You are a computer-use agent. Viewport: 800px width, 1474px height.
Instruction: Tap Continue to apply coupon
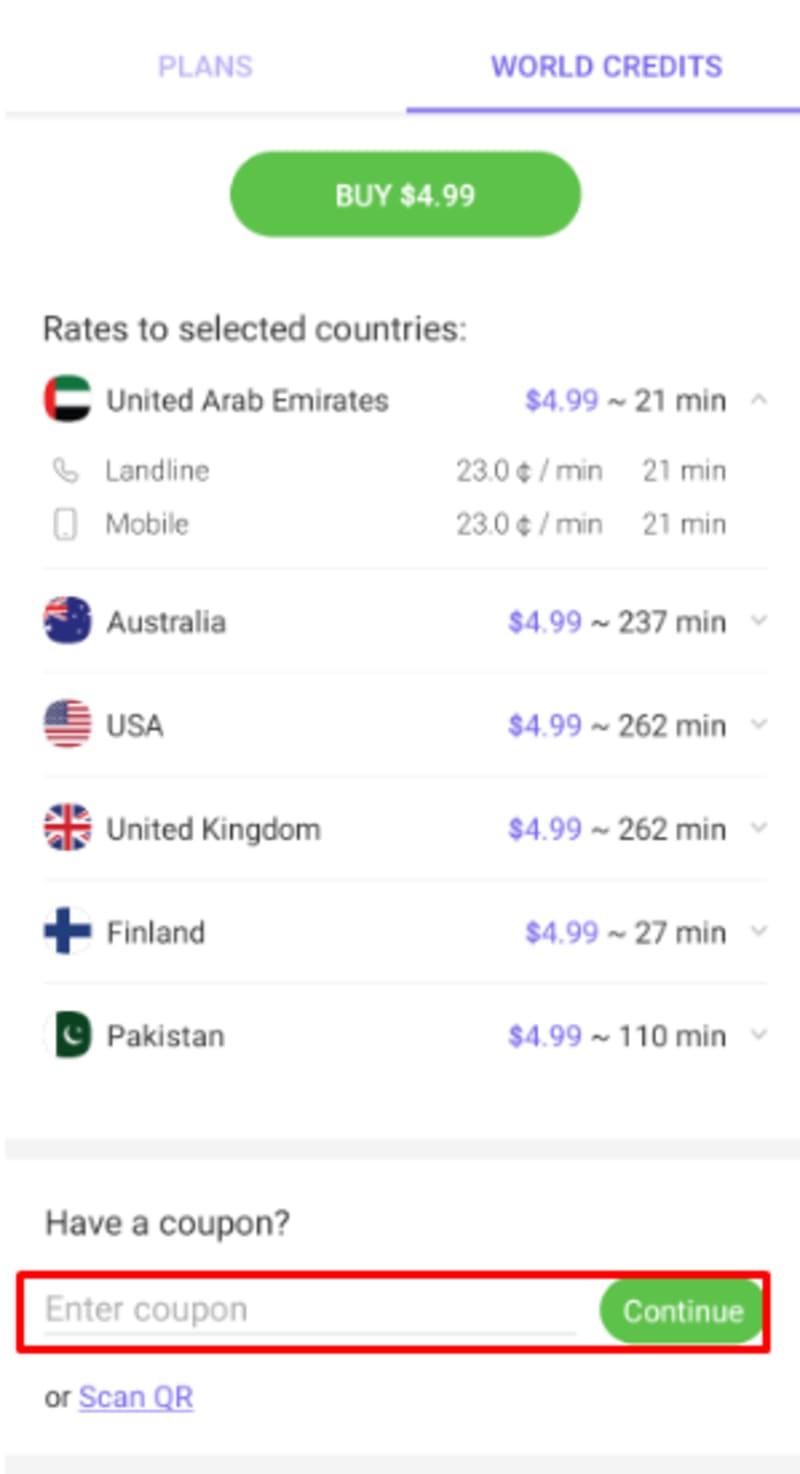pos(683,1311)
